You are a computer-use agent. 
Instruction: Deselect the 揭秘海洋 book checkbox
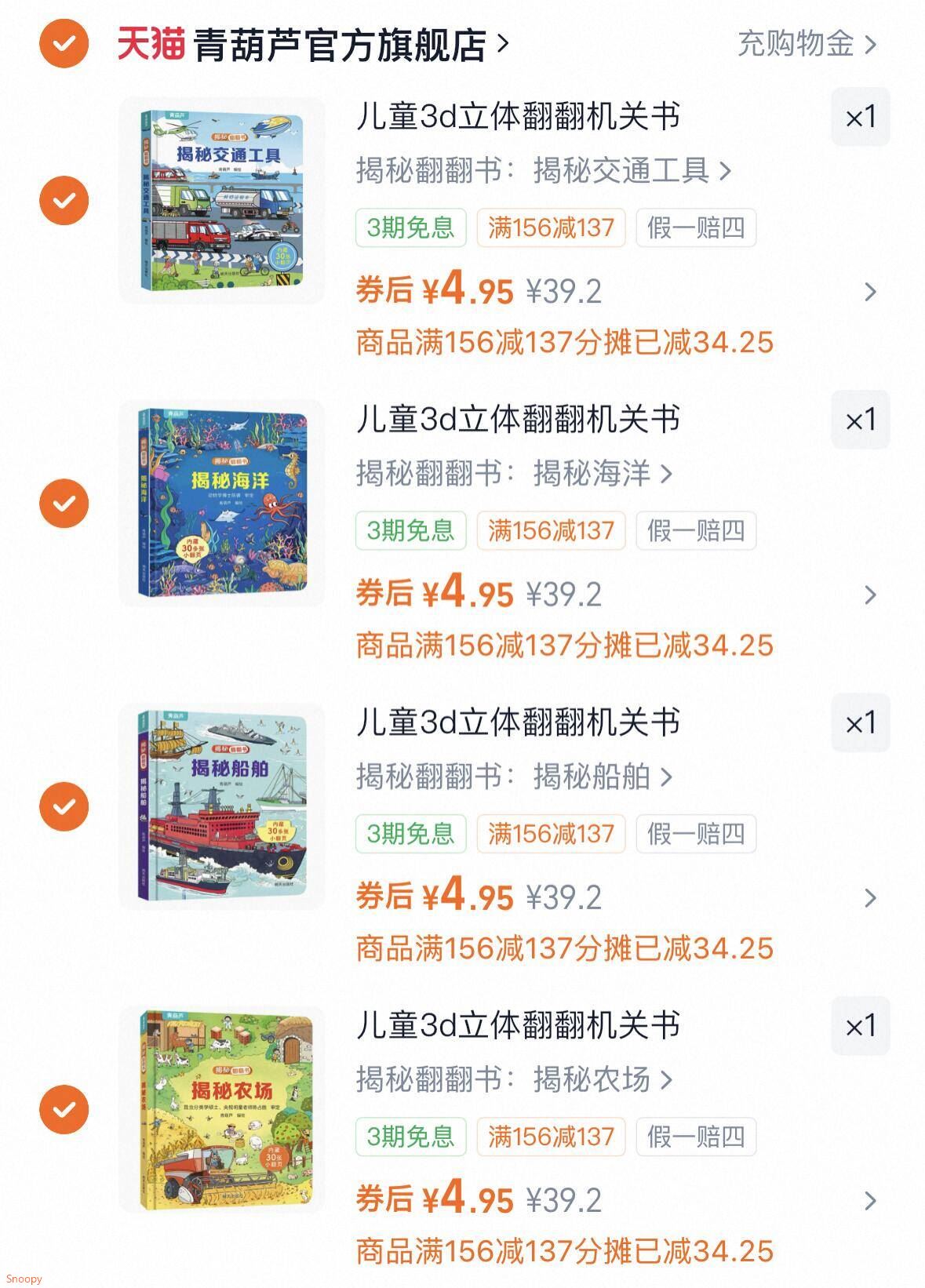coord(64,503)
